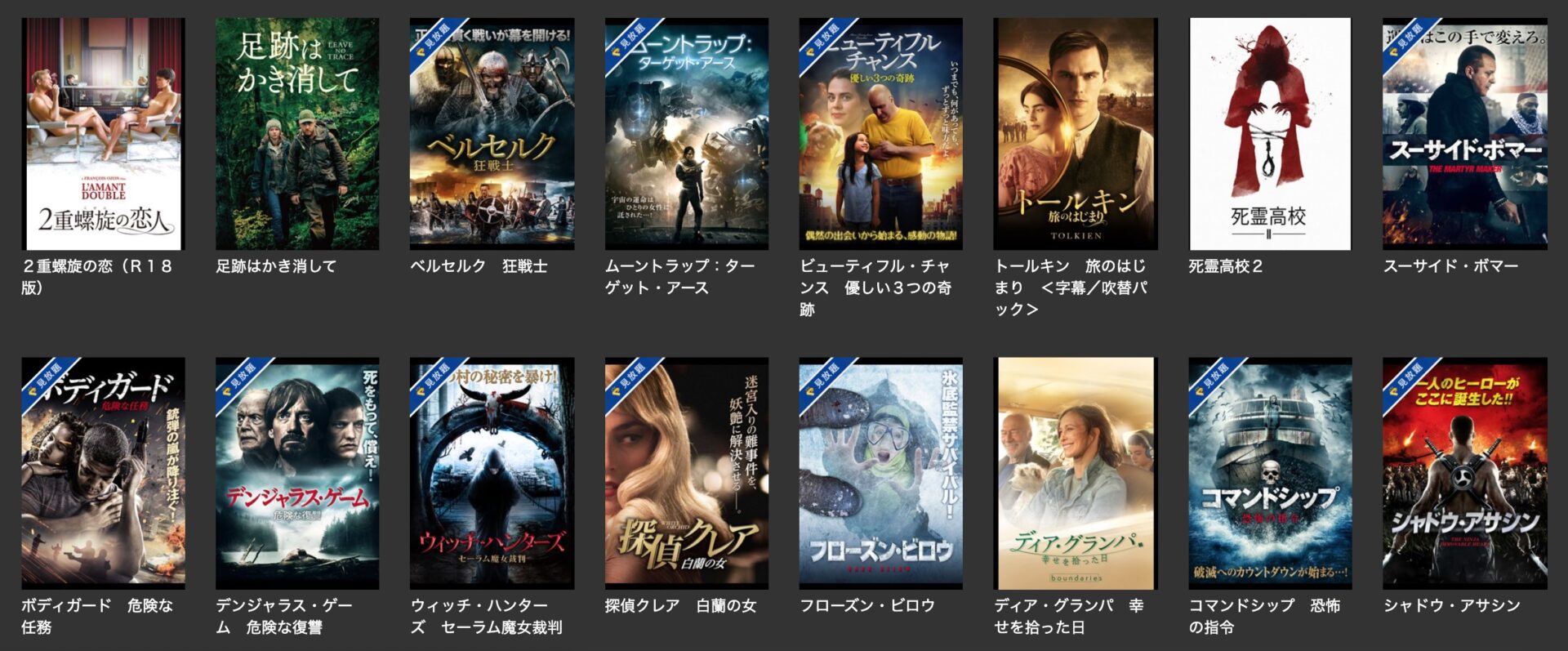Image resolution: width=1568 pixels, height=651 pixels.
Task: Open スーサイド・ボマー movie
Action: (1464, 134)
